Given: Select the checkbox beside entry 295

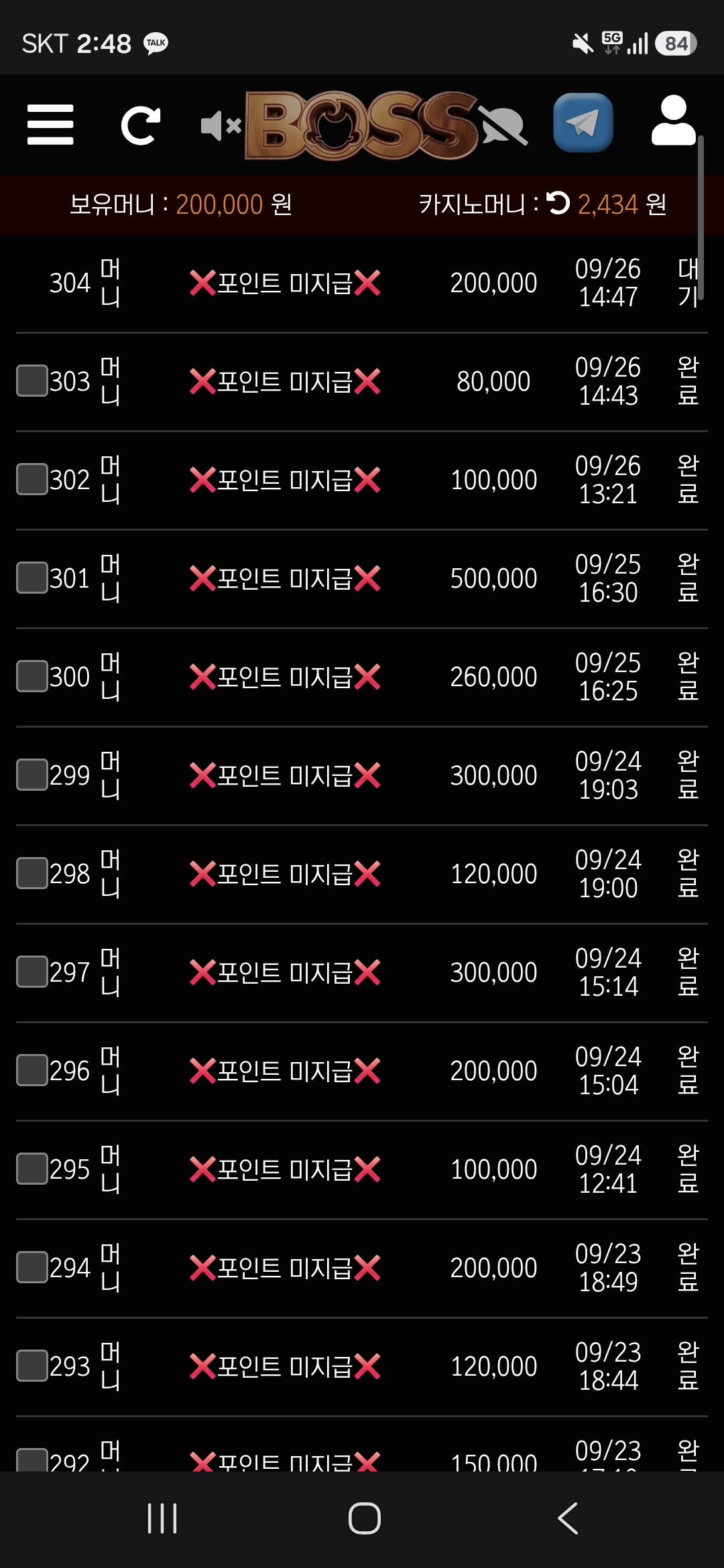Looking at the screenshot, I should [32, 1169].
